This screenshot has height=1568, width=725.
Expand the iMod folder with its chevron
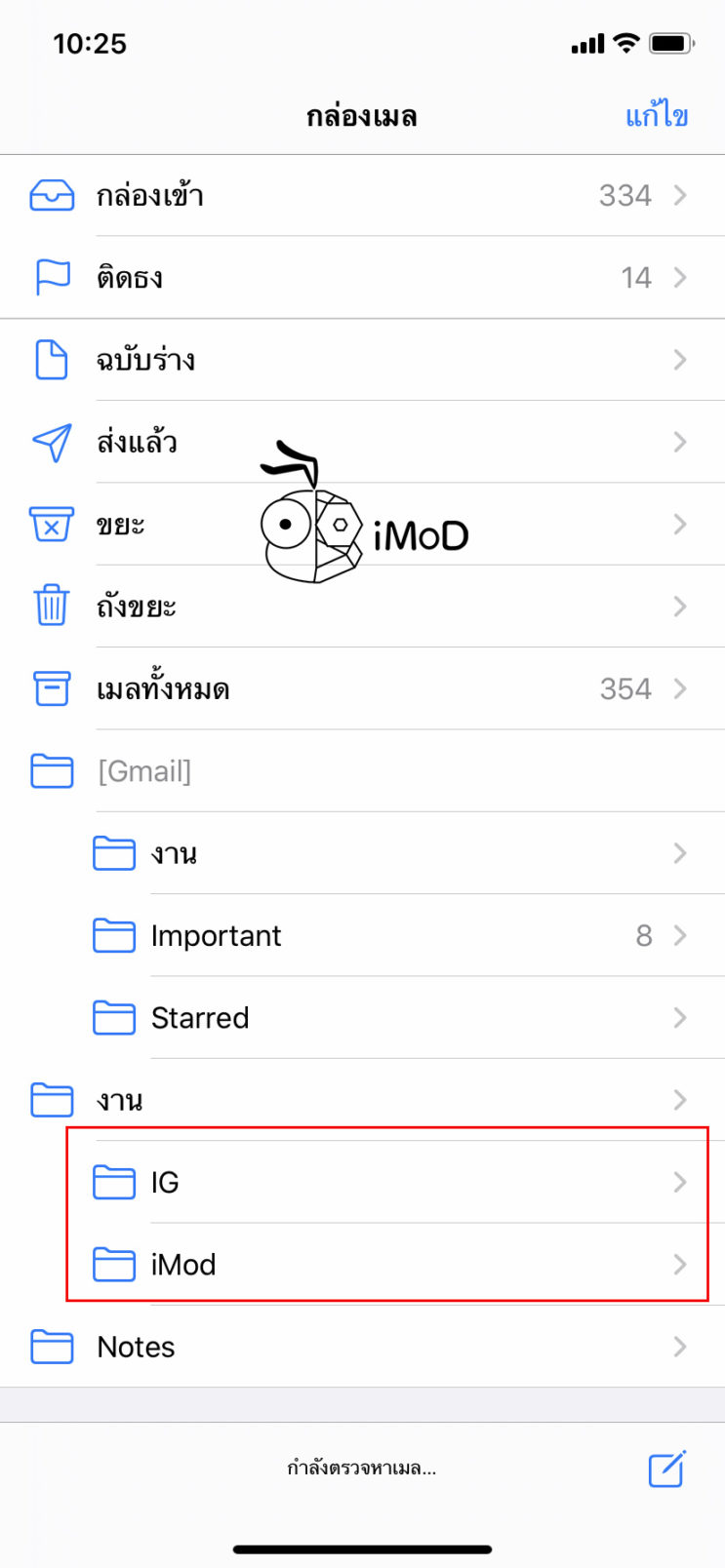[680, 1265]
